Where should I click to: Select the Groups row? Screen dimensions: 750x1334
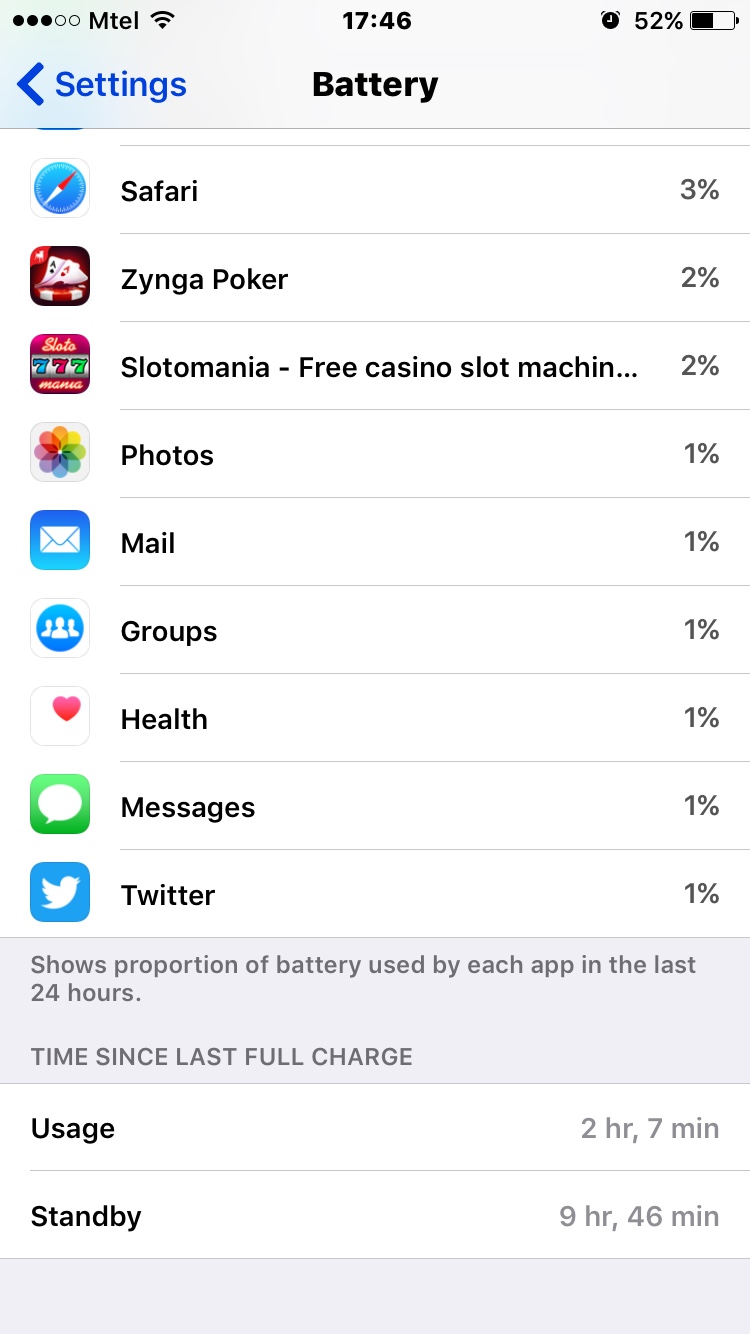(x=375, y=630)
